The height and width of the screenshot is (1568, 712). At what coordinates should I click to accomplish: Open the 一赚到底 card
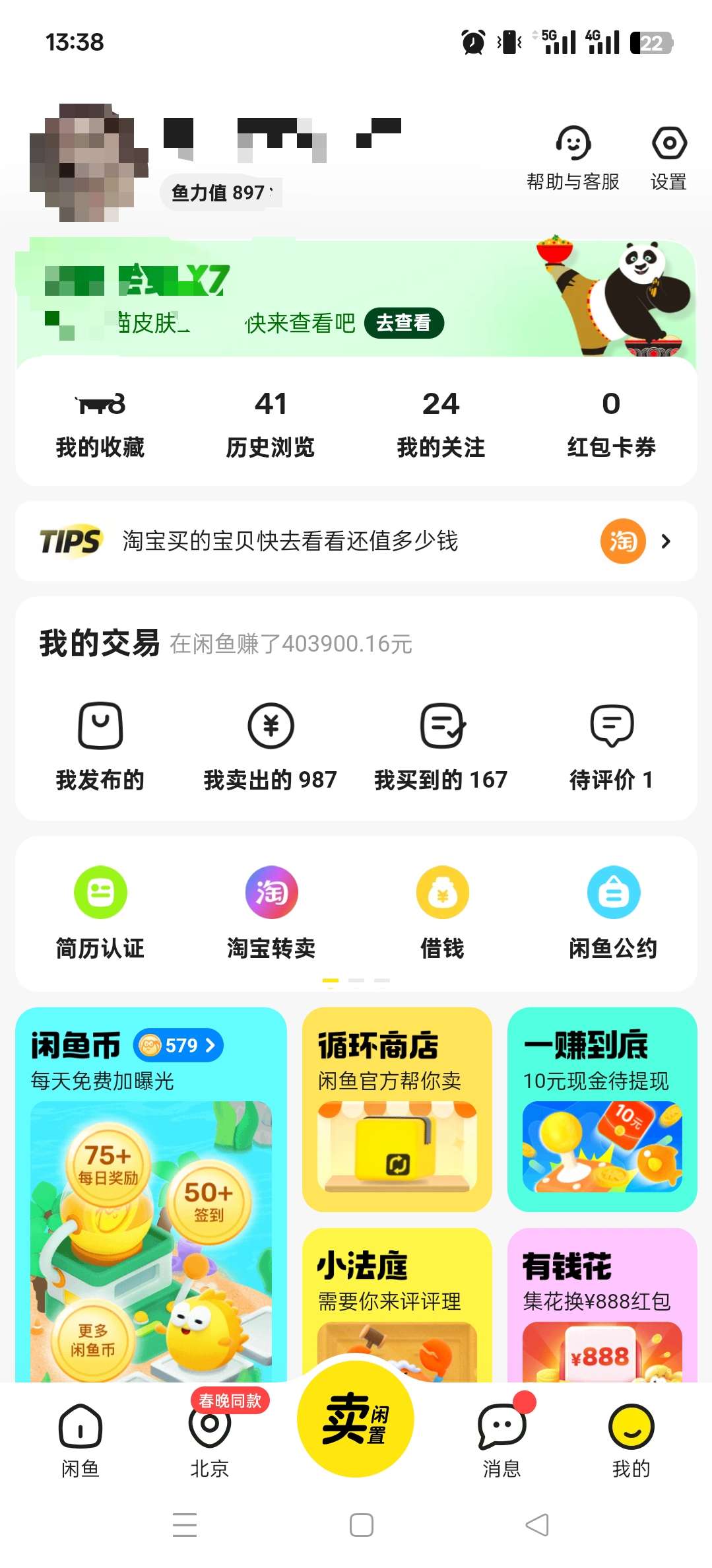pos(602,1109)
